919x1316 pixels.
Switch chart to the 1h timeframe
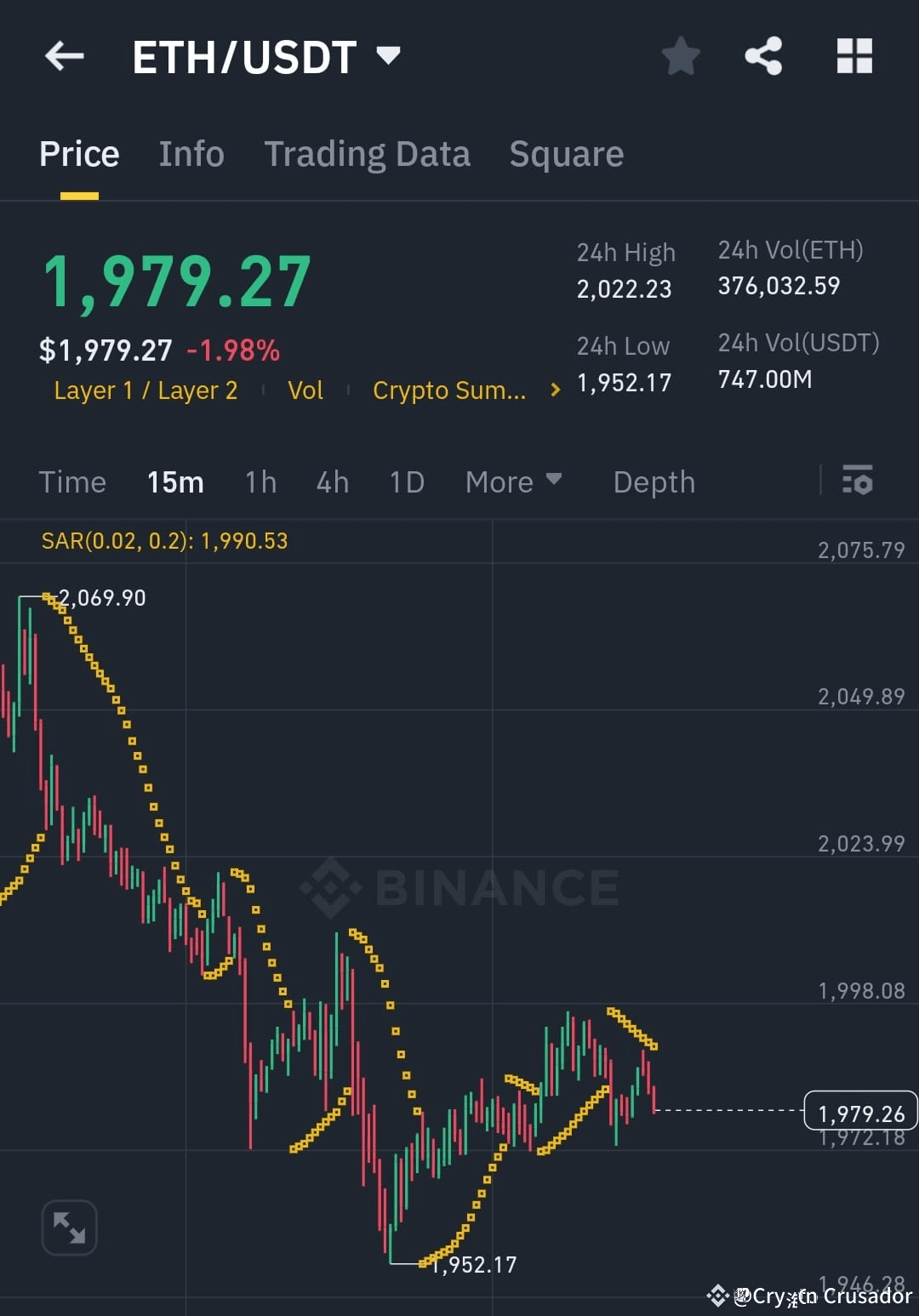[260, 481]
